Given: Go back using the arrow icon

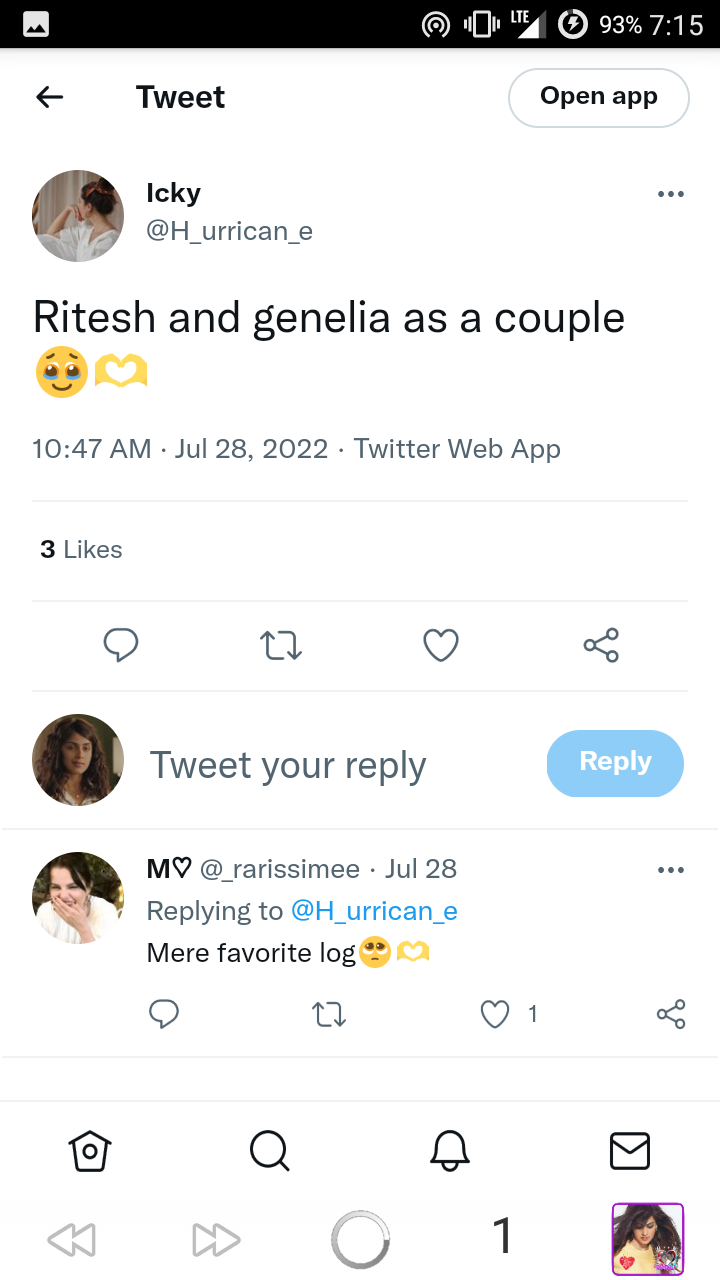Looking at the screenshot, I should point(49,97).
